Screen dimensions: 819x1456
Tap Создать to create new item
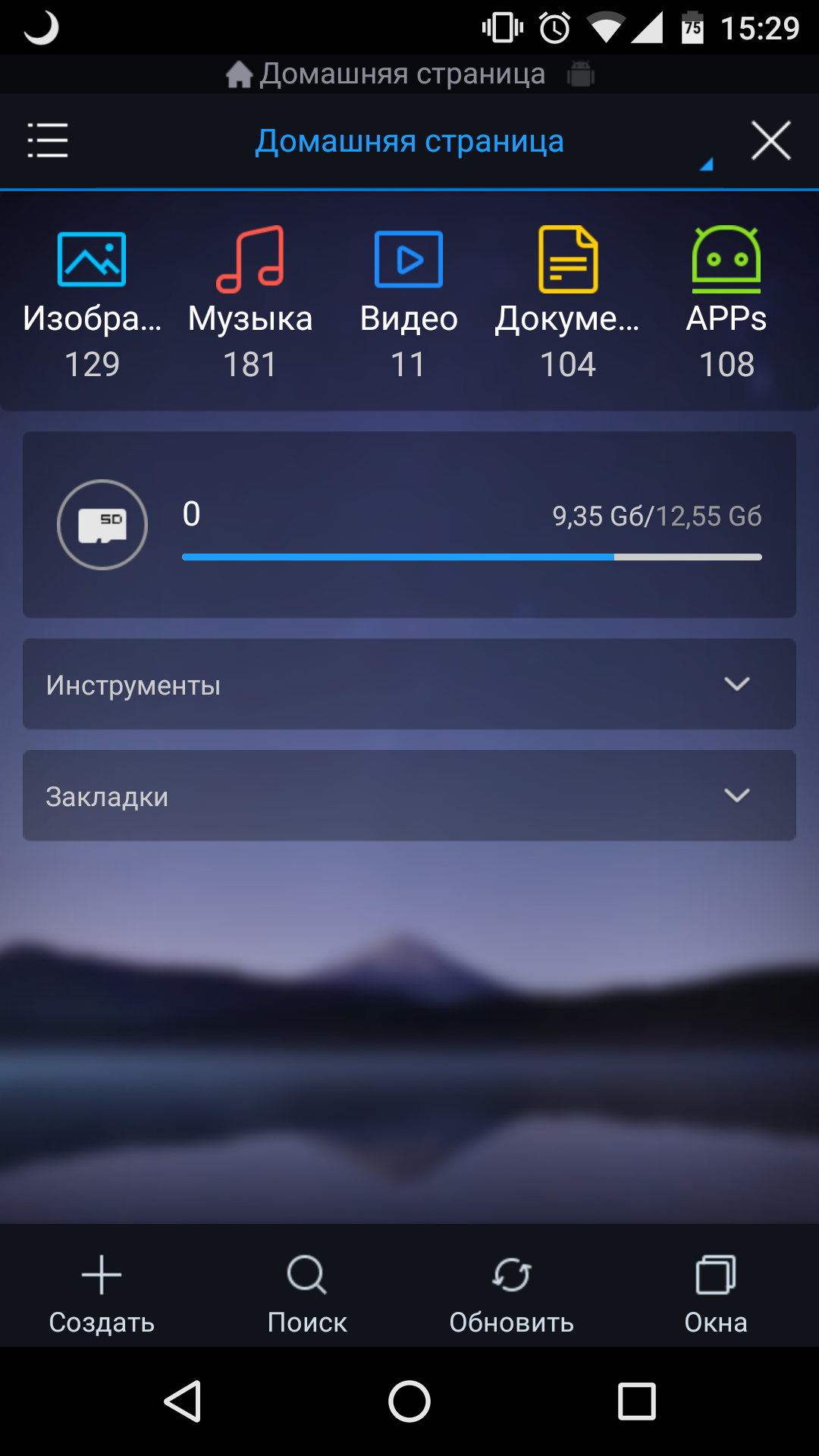pyautogui.click(x=102, y=1294)
